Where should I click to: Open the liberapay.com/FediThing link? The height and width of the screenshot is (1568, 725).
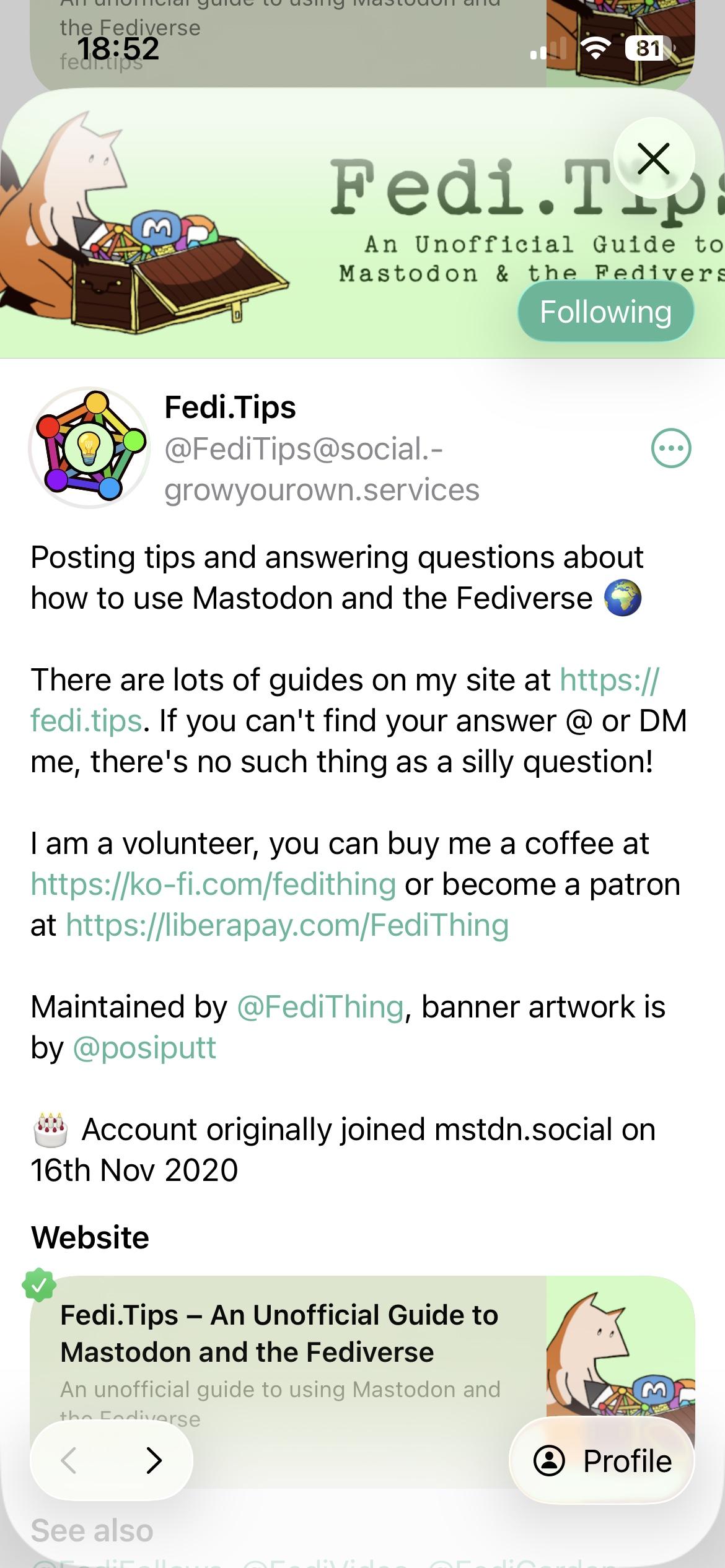(287, 925)
